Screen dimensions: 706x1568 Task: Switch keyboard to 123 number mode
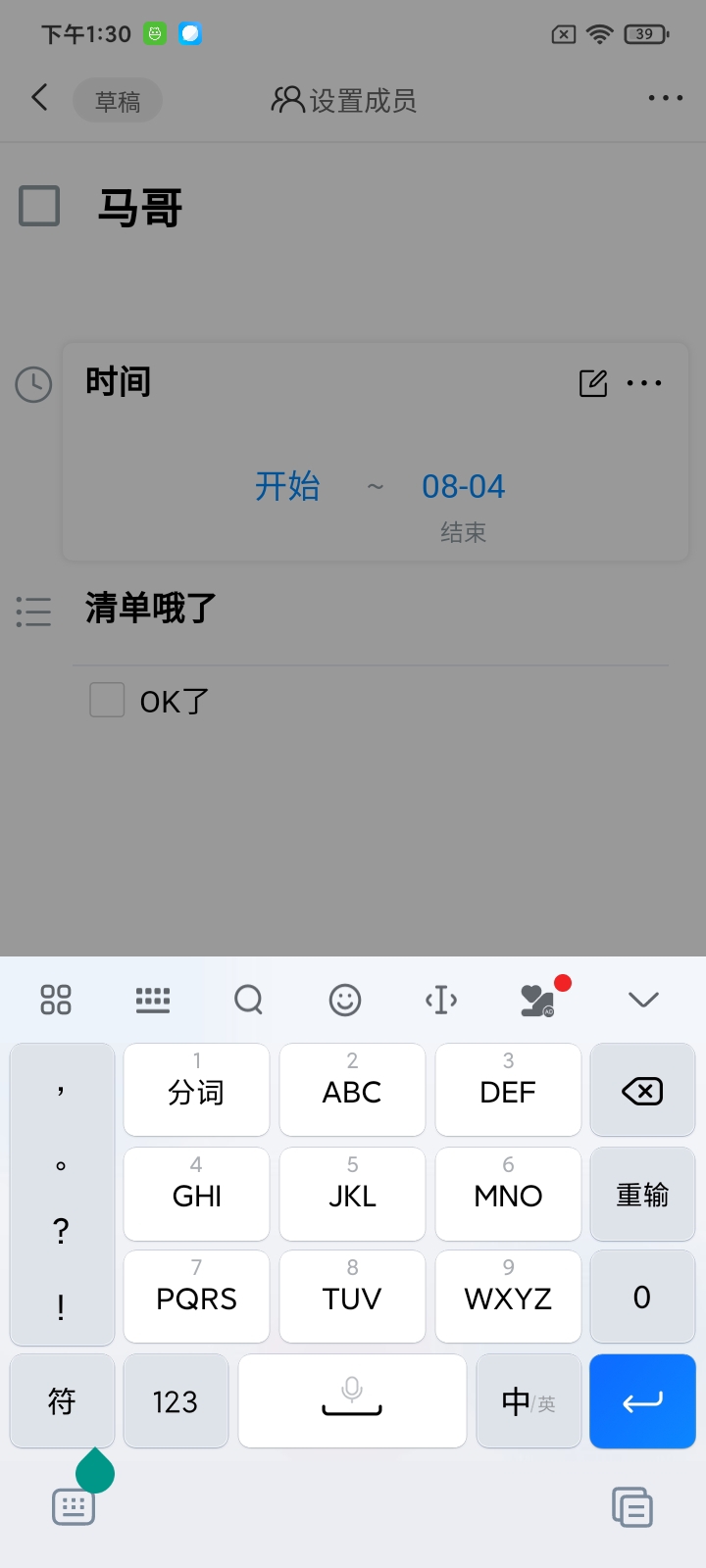(x=176, y=1401)
